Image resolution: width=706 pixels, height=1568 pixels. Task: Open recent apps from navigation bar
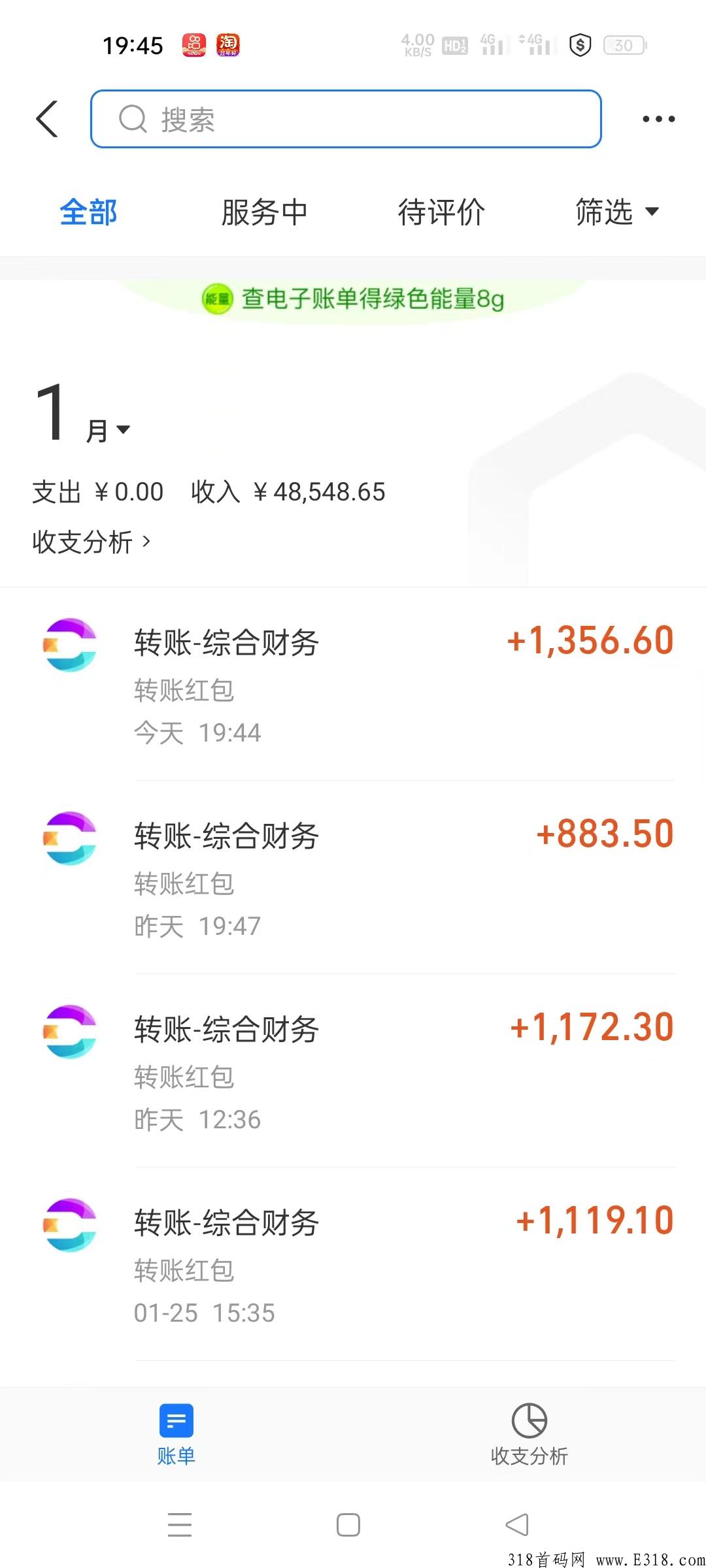click(x=180, y=1525)
